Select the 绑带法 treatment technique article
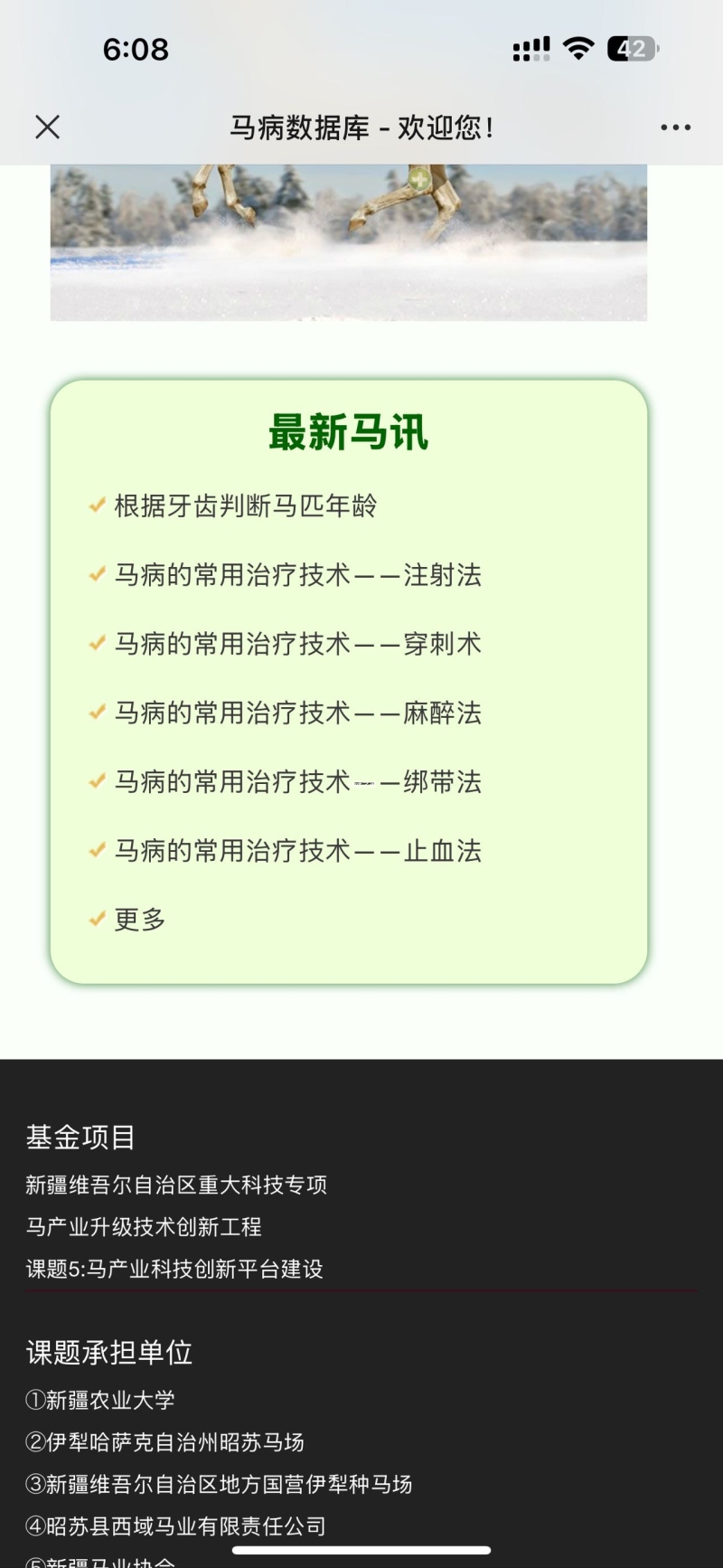Screen dimensions: 723x1568 (297, 781)
